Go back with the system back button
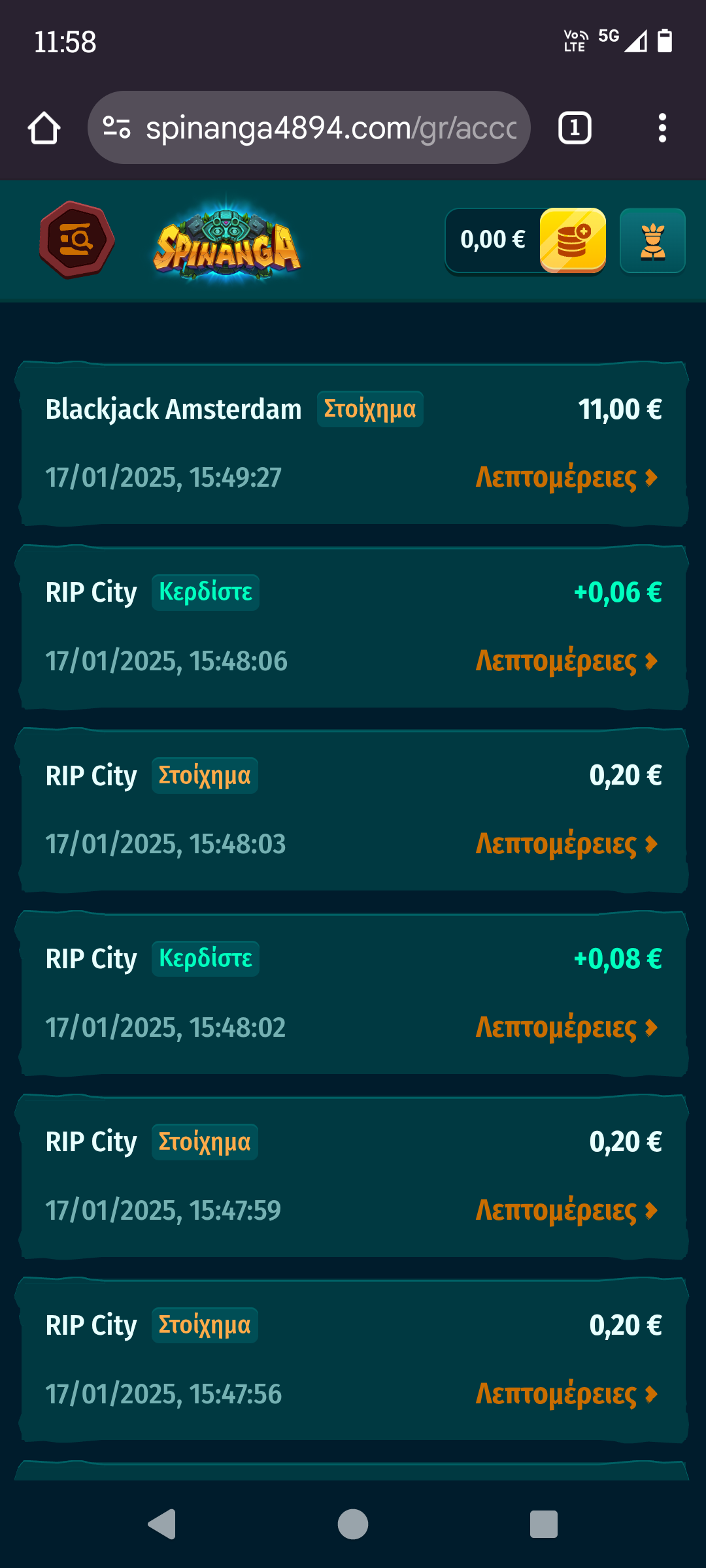The image size is (706, 1568). [x=162, y=1524]
